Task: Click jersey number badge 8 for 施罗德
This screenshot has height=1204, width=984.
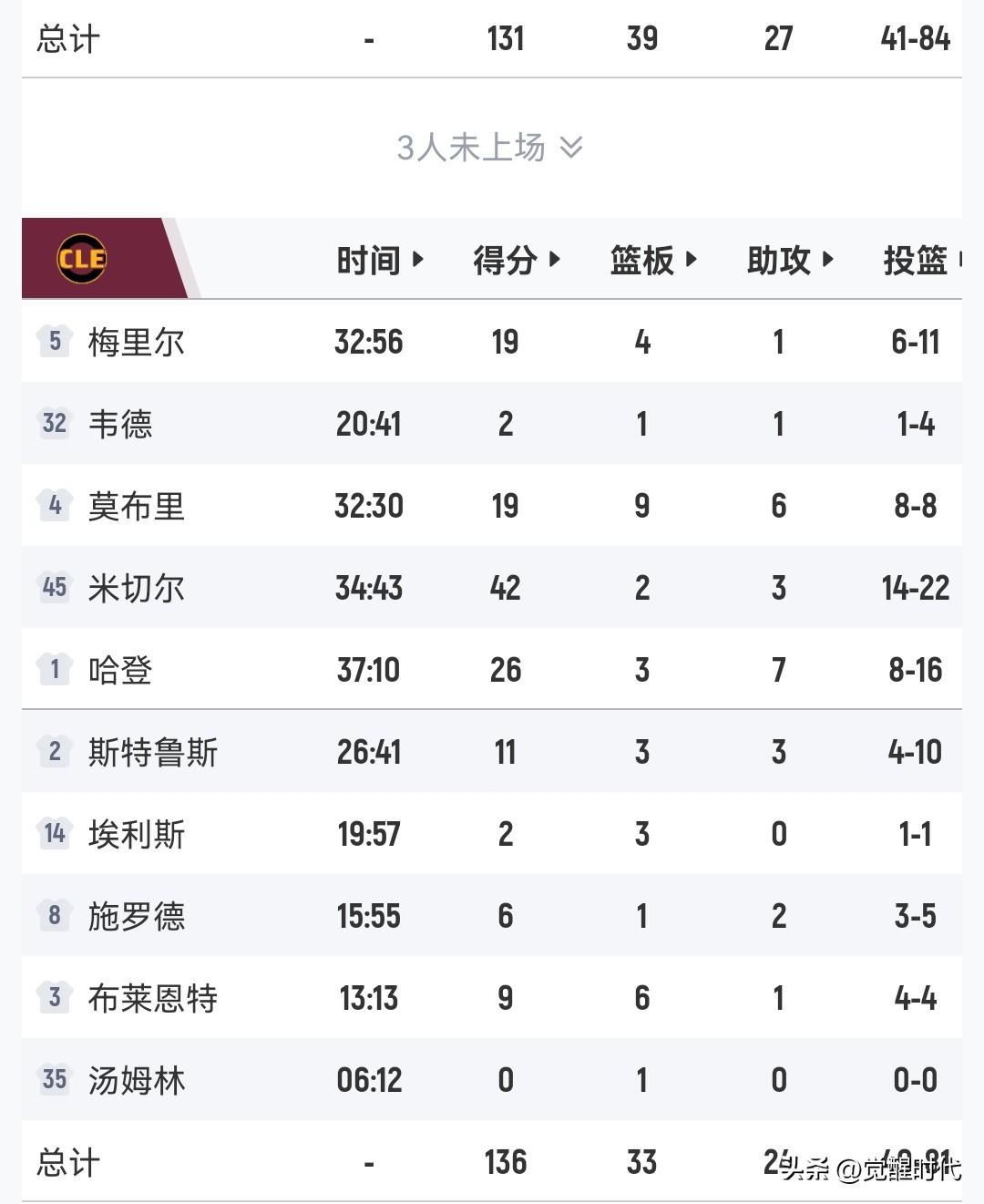Action: pos(54,916)
